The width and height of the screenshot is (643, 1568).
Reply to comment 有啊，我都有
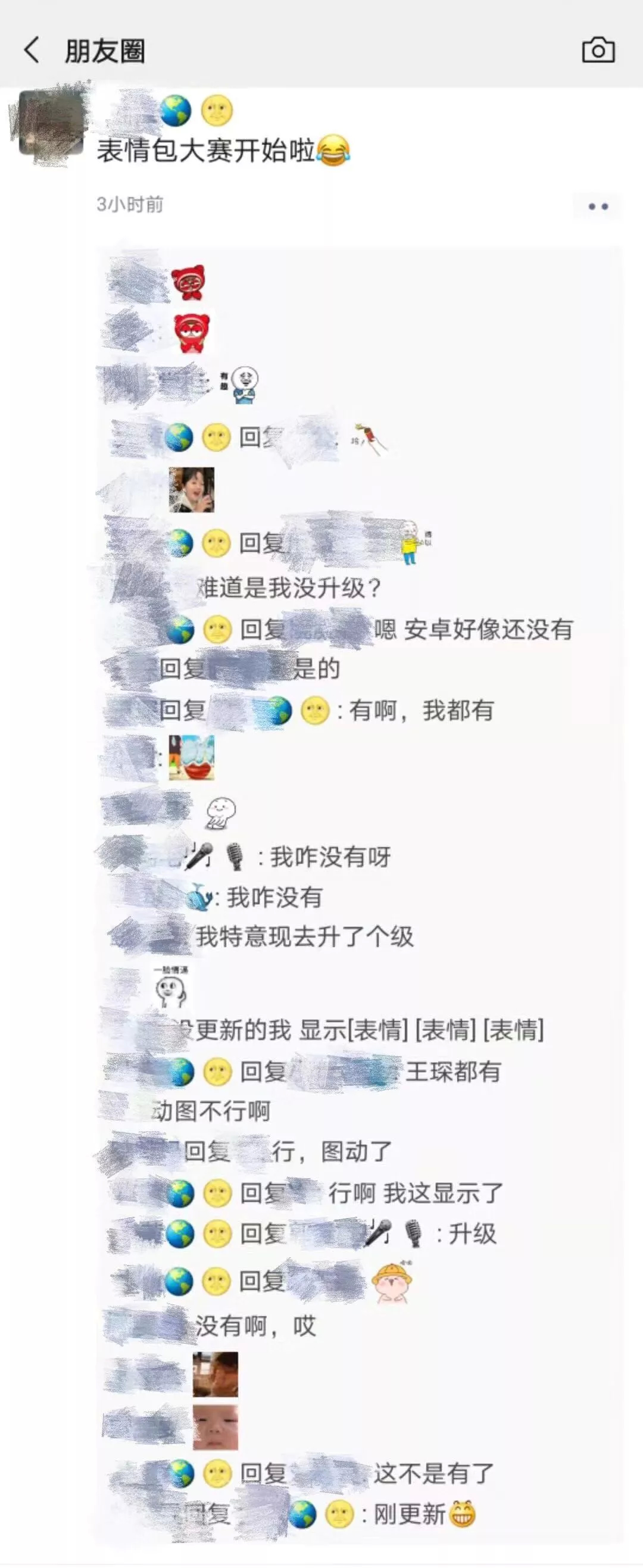(x=422, y=710)
